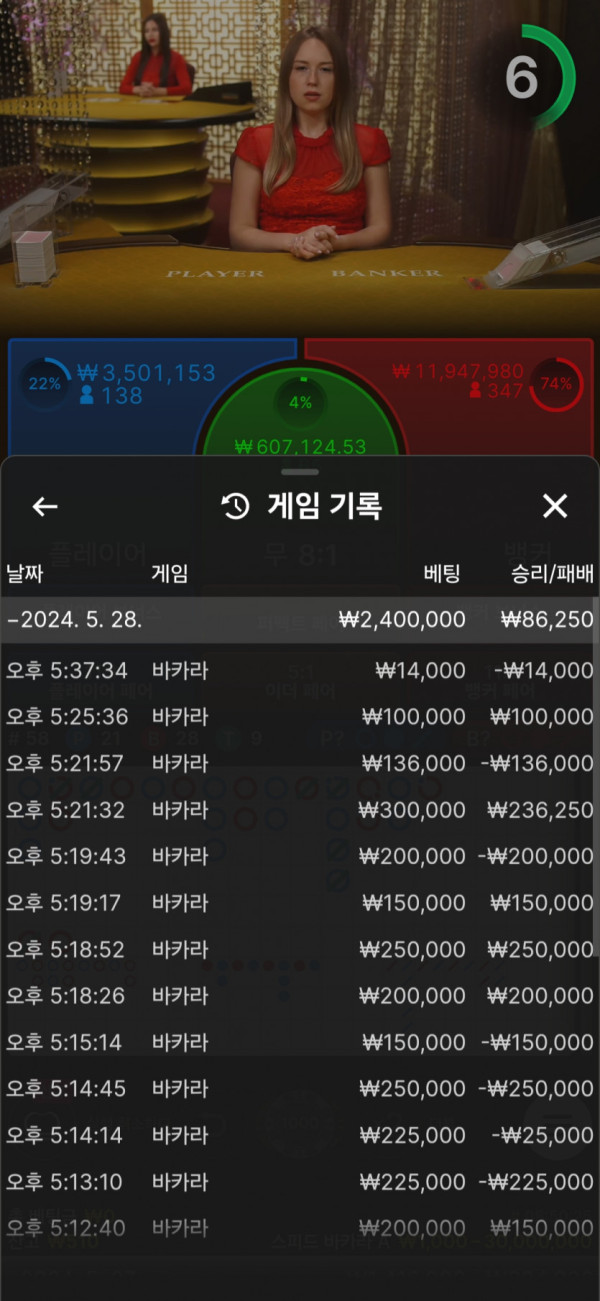Image resolution: width=600 pixels, height=1301 pixels.
Task: Select the 5:13:10 game record
Action: click(x=298, y=1182)
